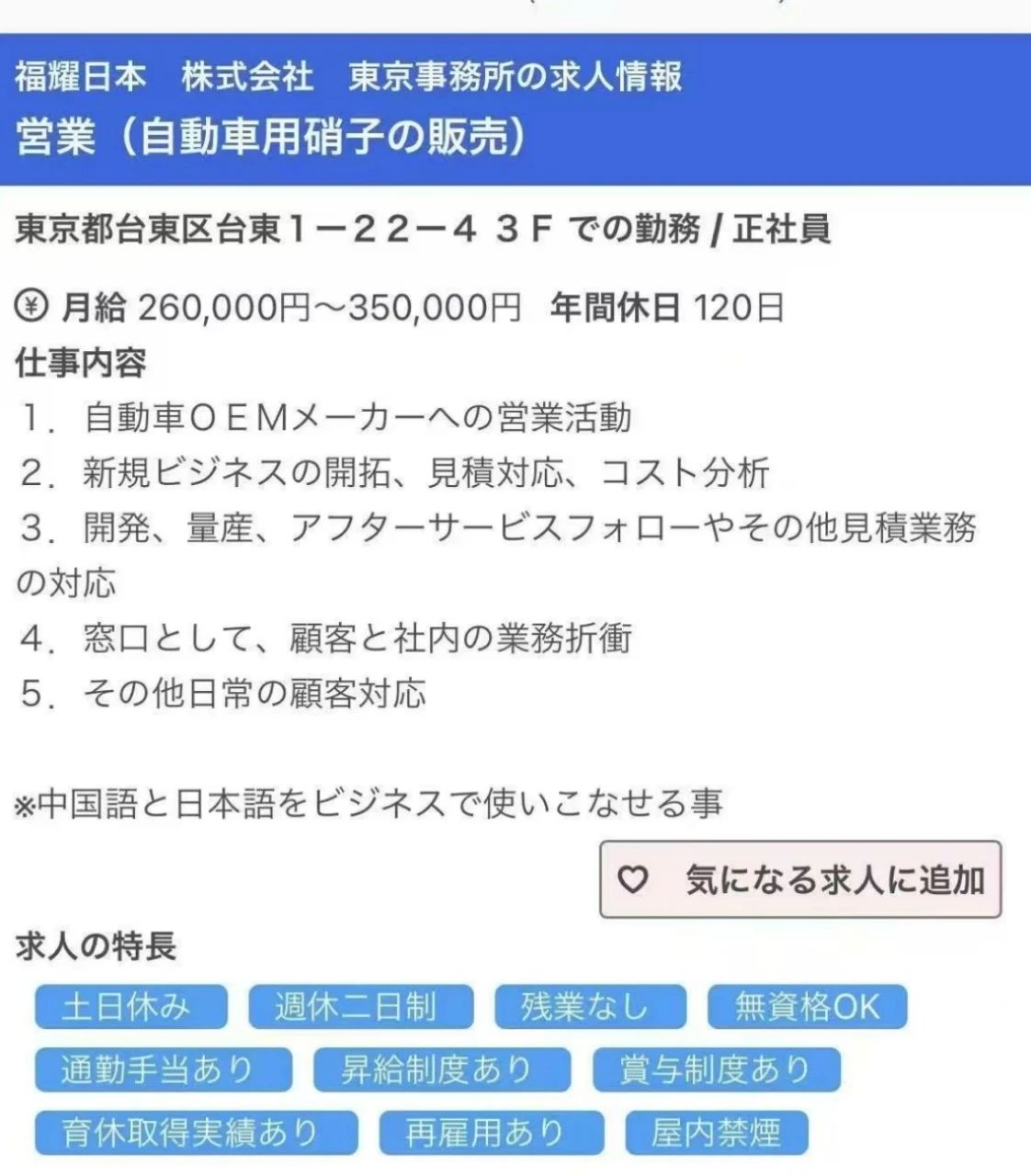Tap the 育休取得実績あり chip

point(196,1132)
